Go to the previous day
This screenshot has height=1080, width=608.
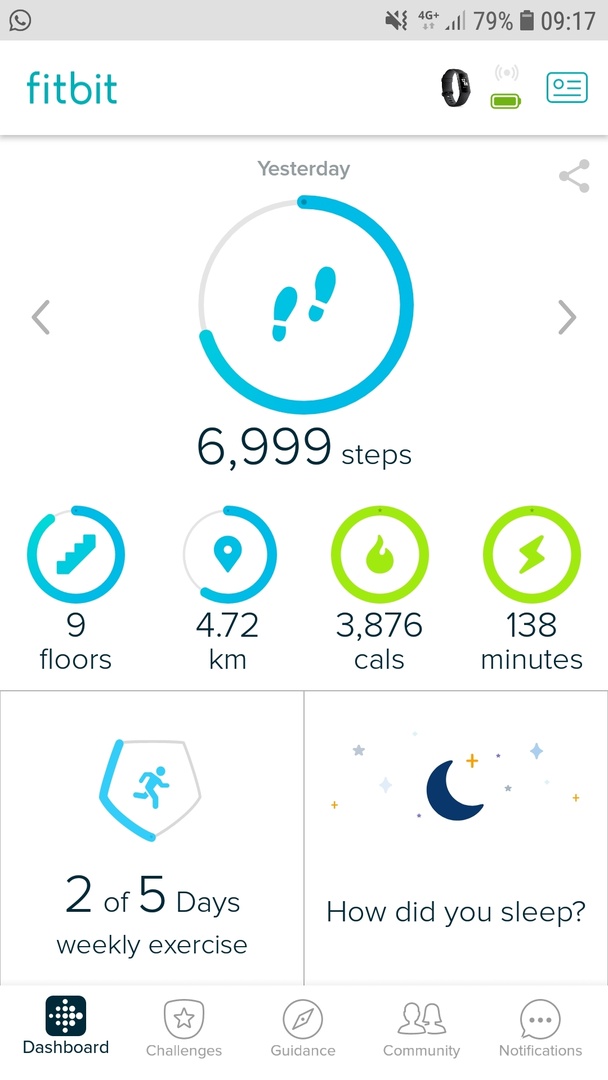(x=41, y=318)
